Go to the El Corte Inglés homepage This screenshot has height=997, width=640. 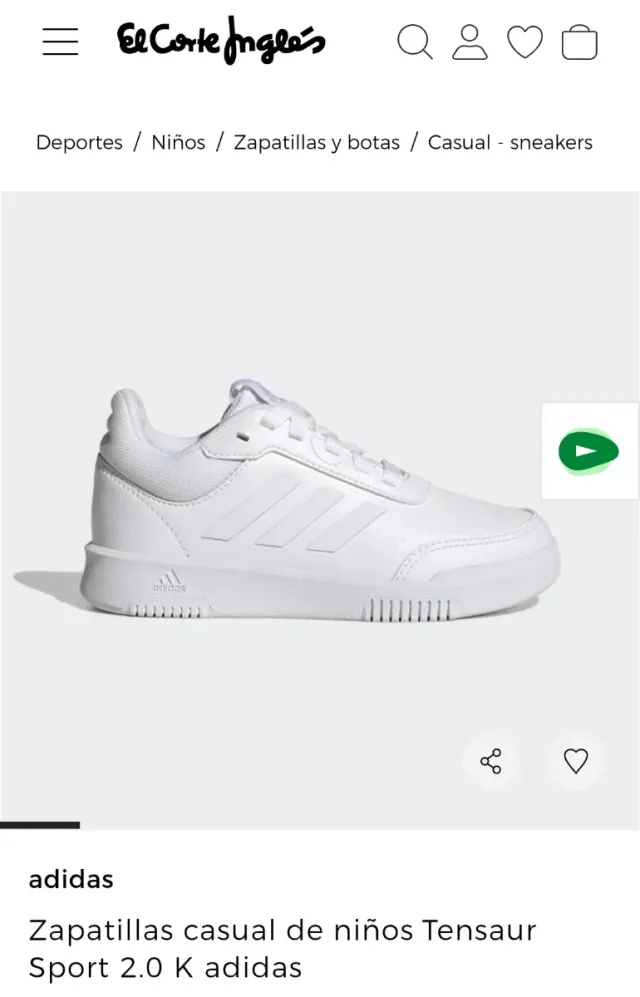pyautogui.click(x=221, y=41)
